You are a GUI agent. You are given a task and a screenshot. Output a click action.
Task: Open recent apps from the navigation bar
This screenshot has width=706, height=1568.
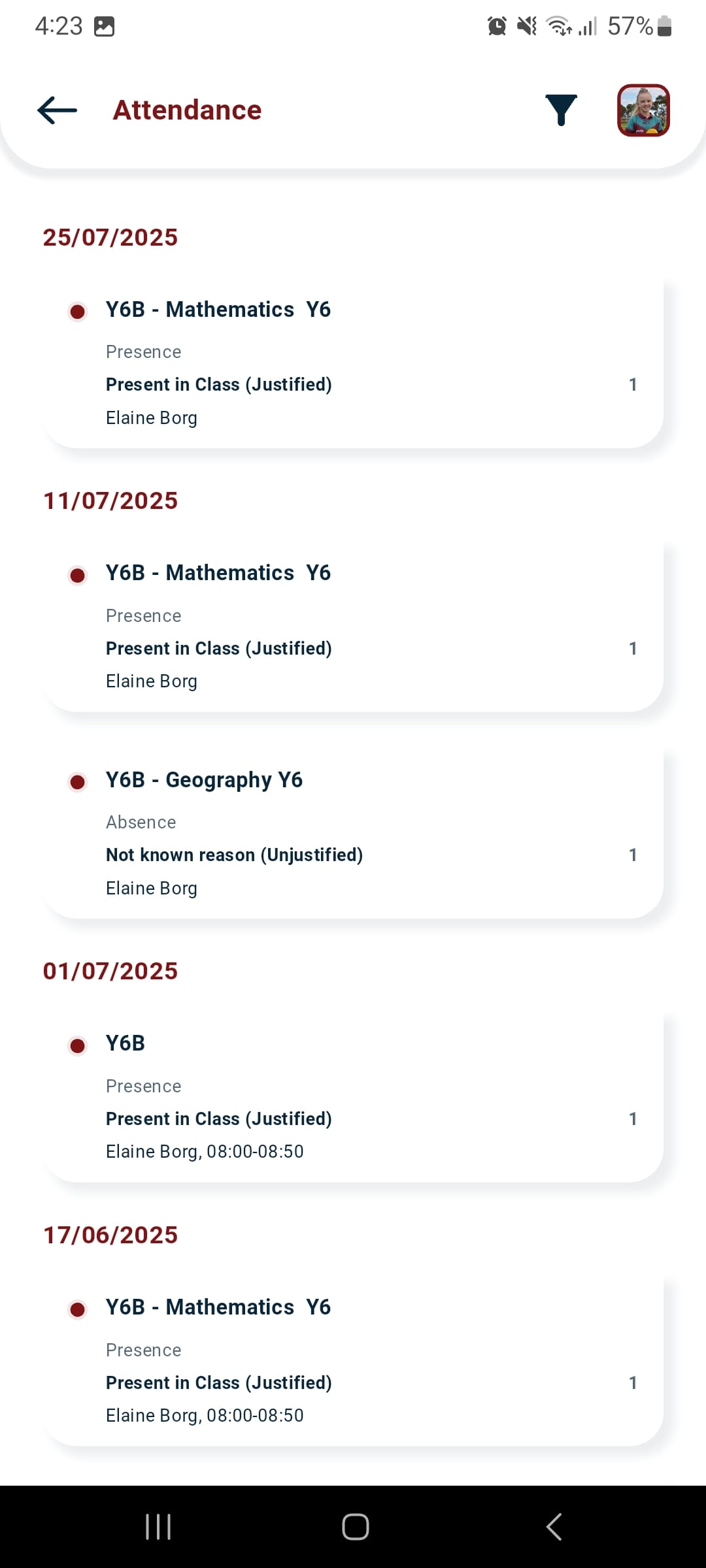click(x=158, y=1527)
